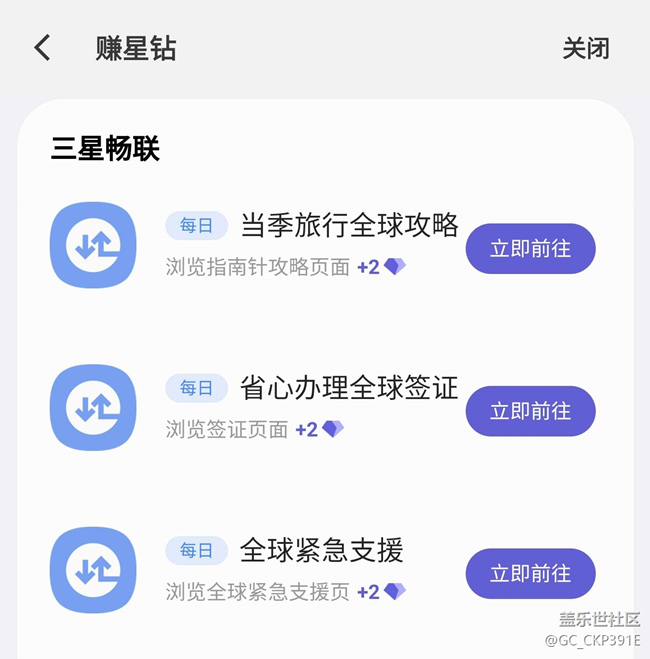Tap 立即前往 for 当季旅行全球攻略

point(530,249)
